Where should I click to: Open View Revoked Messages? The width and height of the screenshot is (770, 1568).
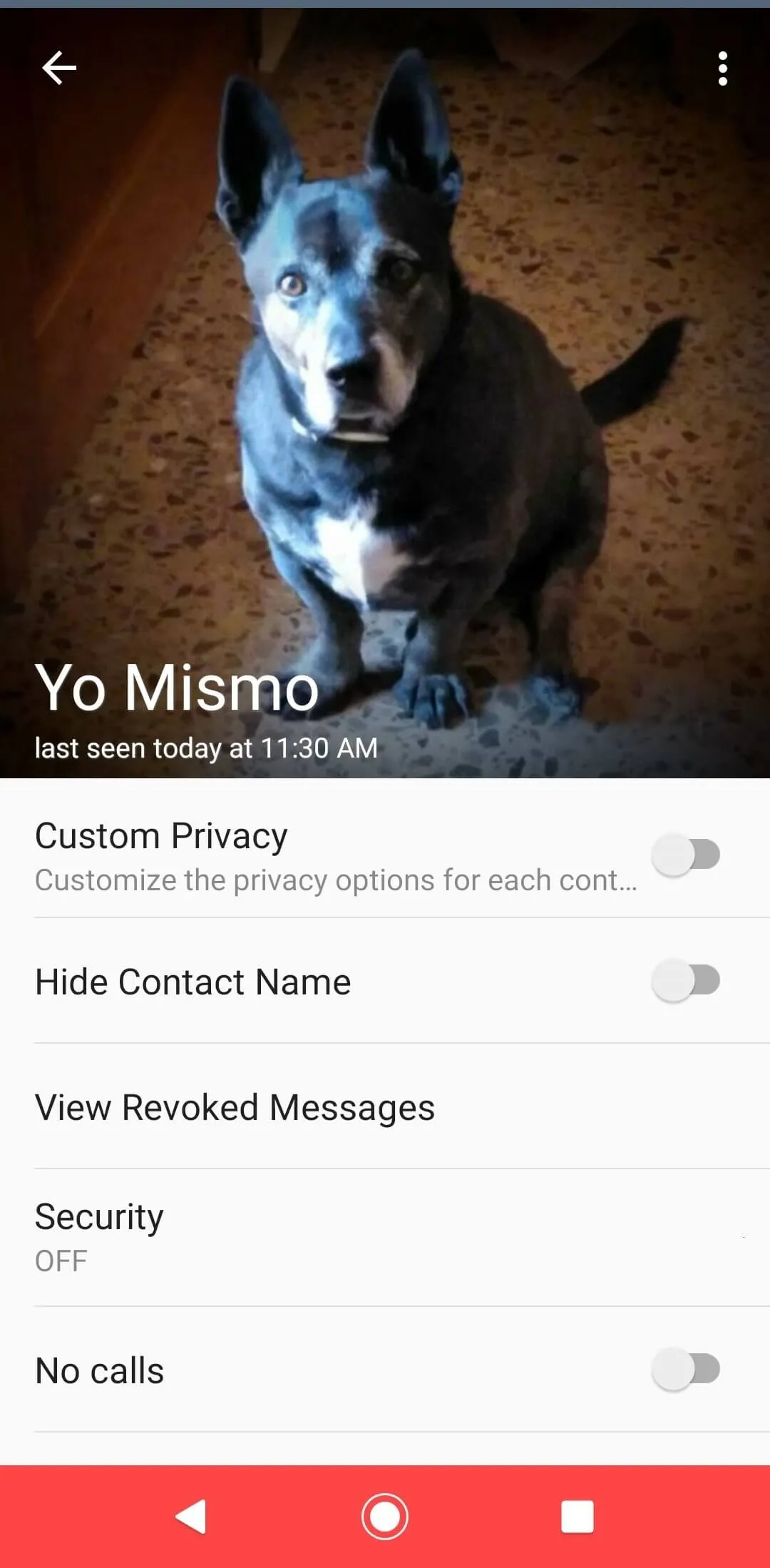tap(385, 1106)
